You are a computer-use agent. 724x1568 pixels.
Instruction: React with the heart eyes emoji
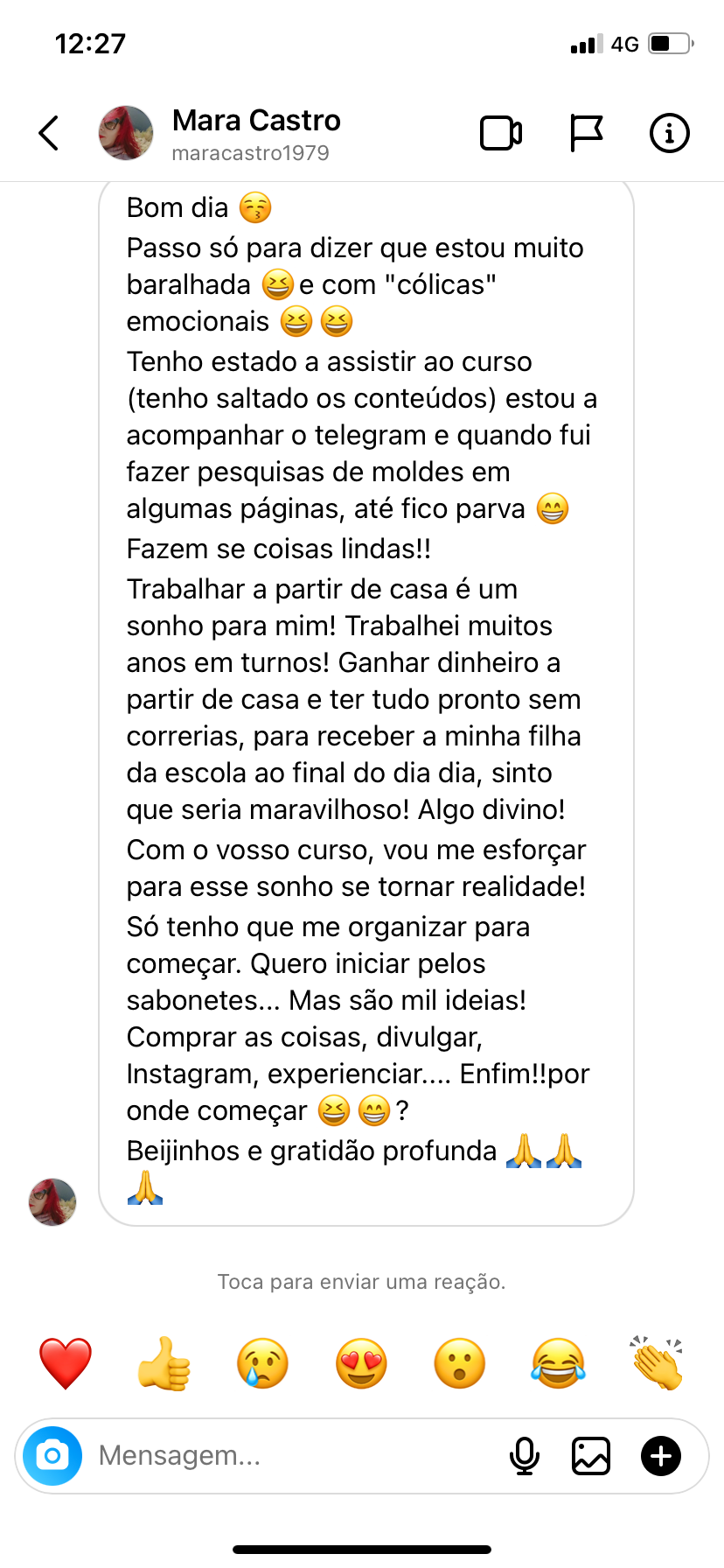[x=361, y=1363]
